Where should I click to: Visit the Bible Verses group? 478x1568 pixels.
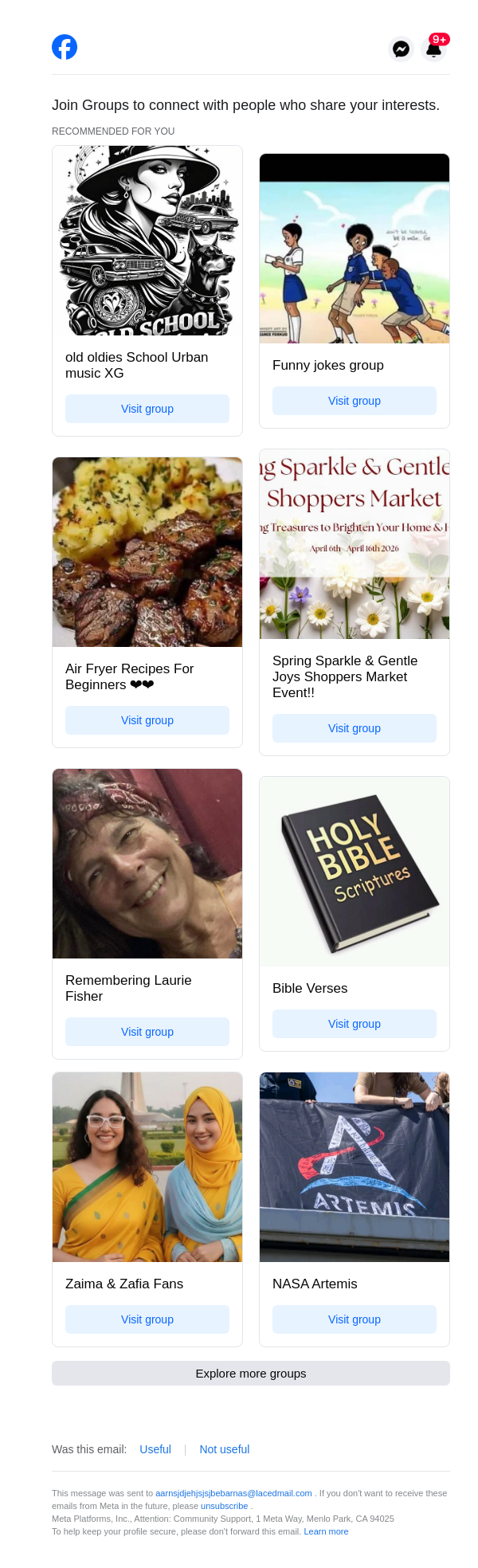click(355, 1024)
